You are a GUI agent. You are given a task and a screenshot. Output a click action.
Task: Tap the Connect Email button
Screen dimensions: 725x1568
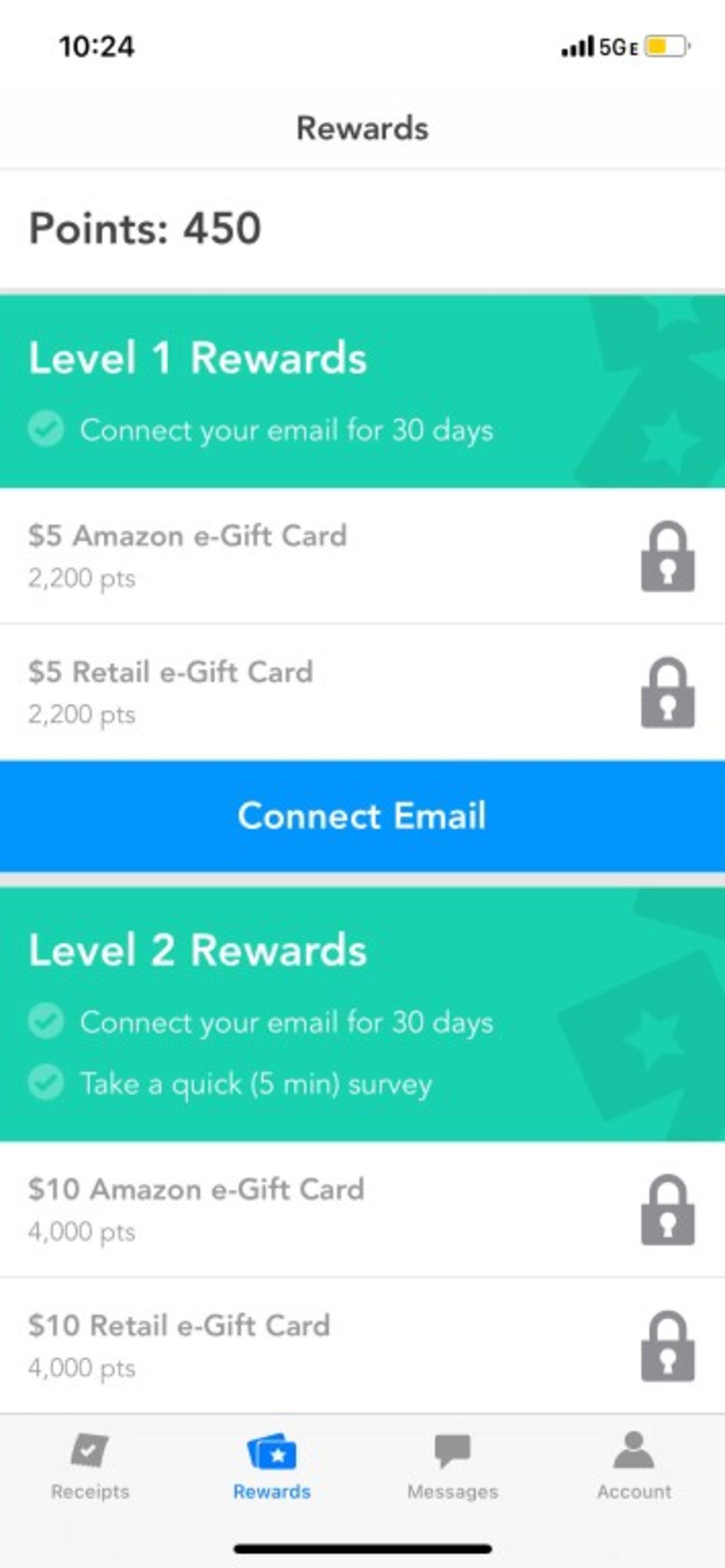point(362,815)
